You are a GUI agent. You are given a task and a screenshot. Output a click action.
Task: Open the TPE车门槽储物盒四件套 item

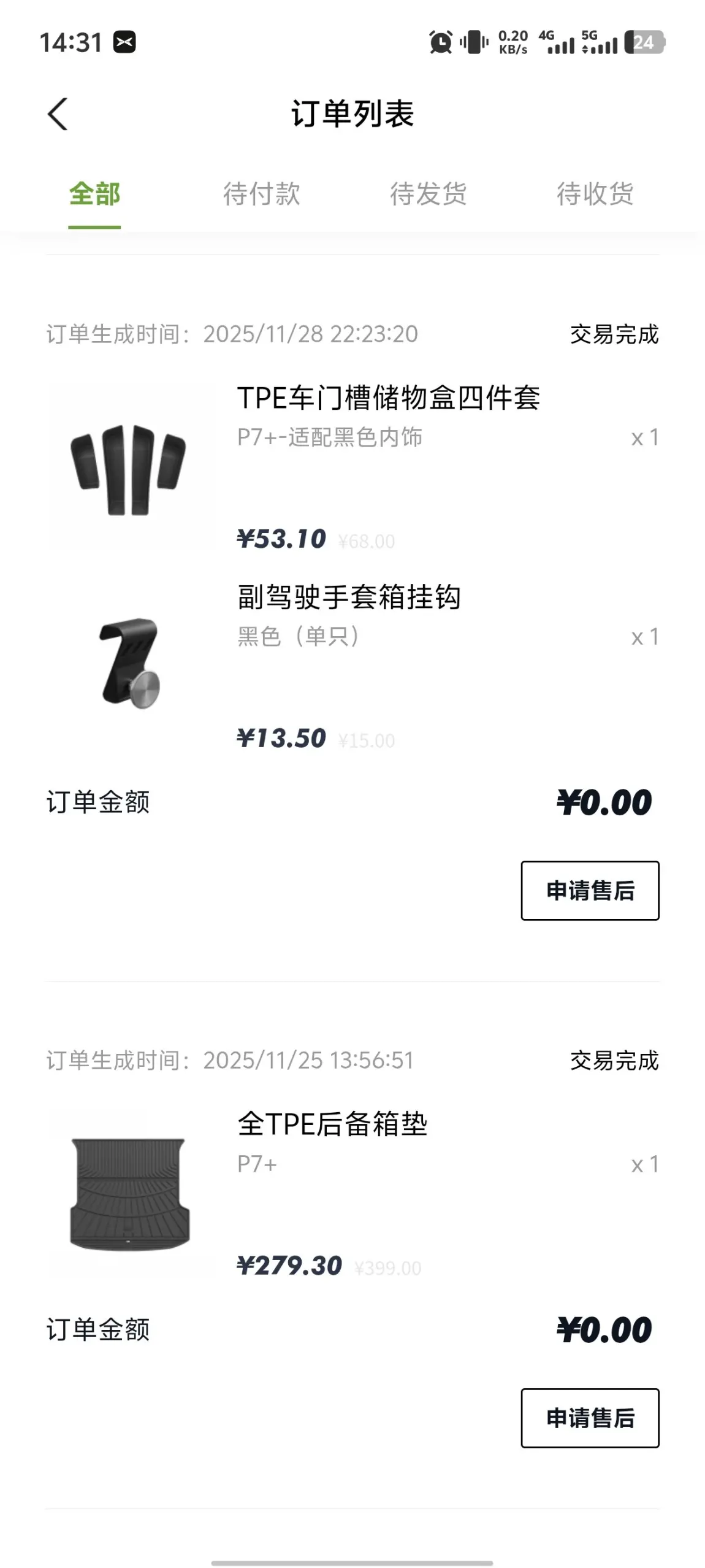(388, 398)
